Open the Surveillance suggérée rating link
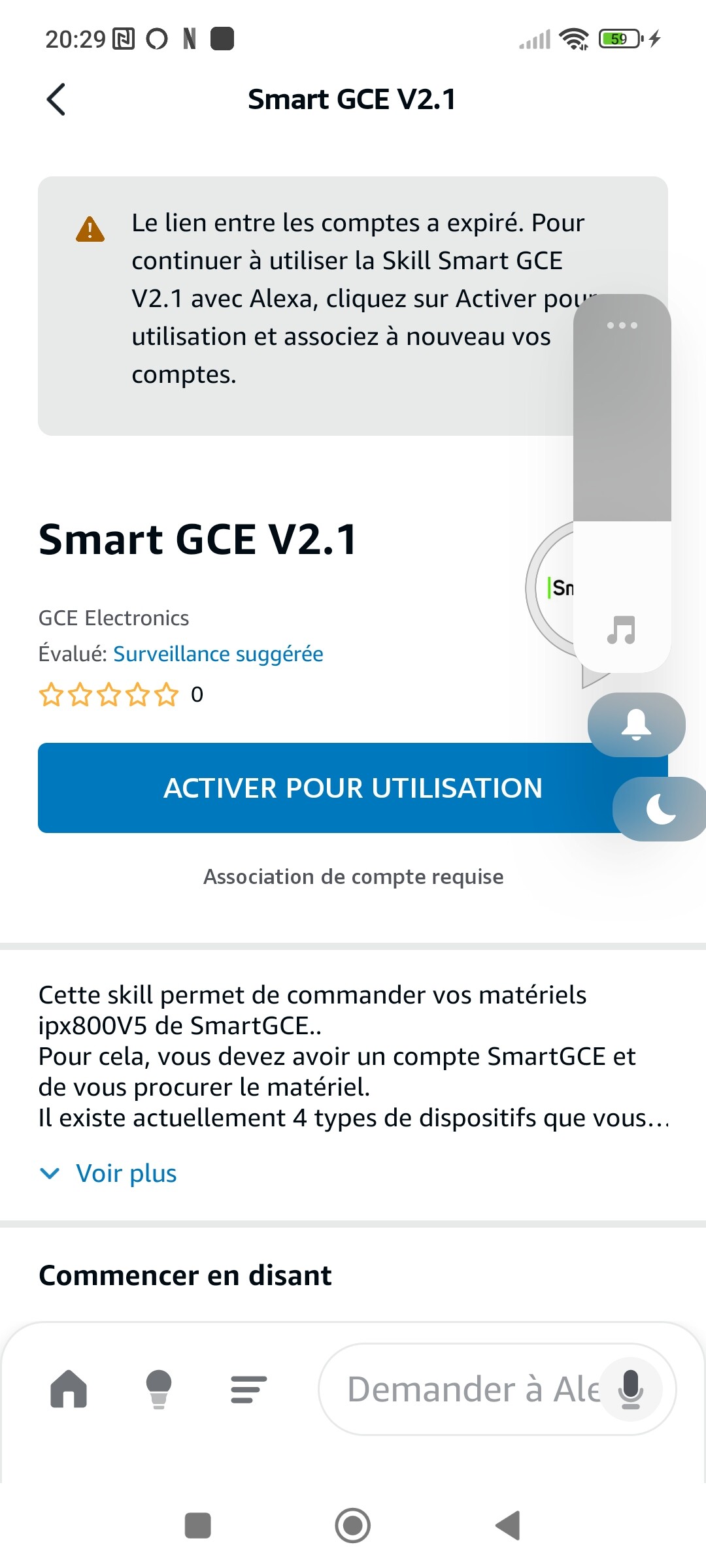This screenshot has height=1568, width=706. click(x=218, y=654)
